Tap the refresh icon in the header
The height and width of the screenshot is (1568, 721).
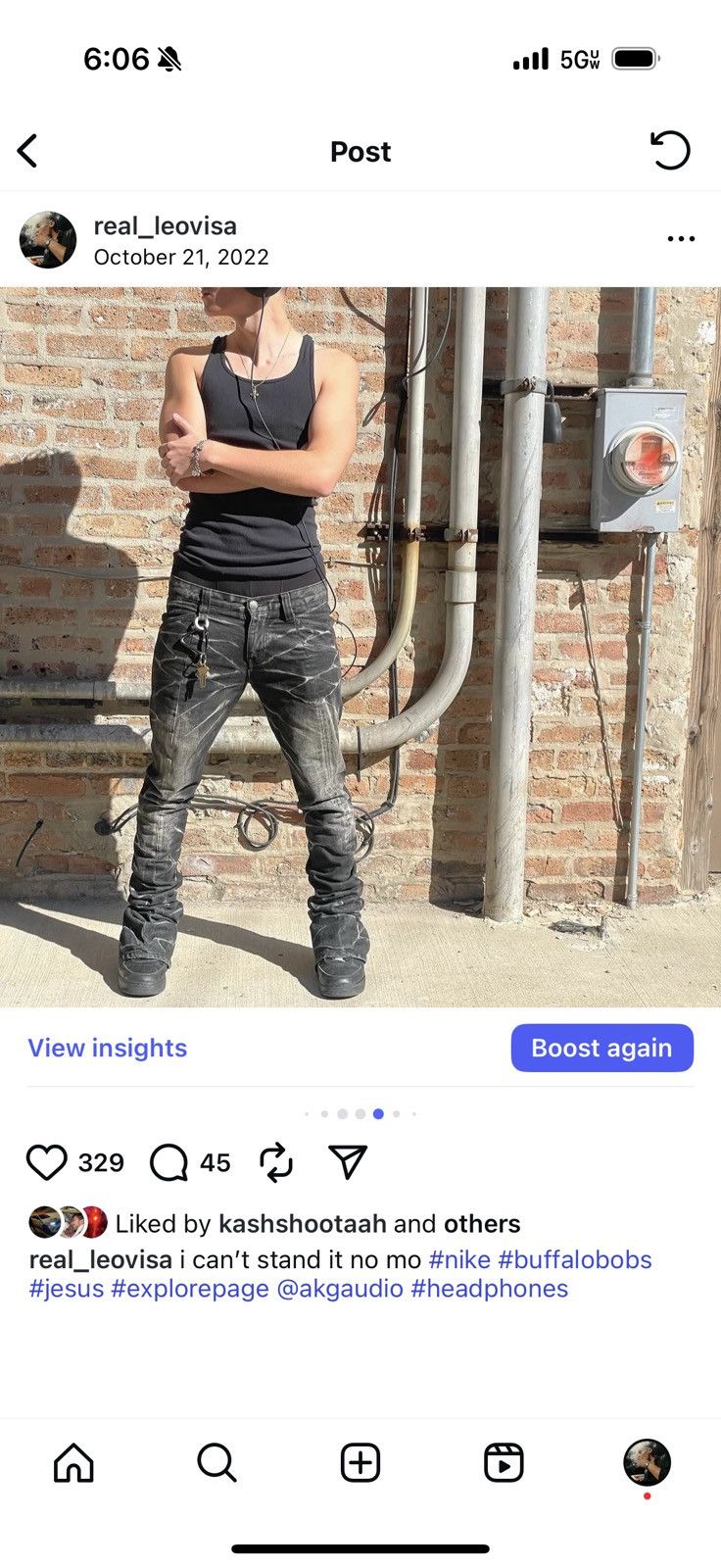pyautogui.click(x=671, y=151)
